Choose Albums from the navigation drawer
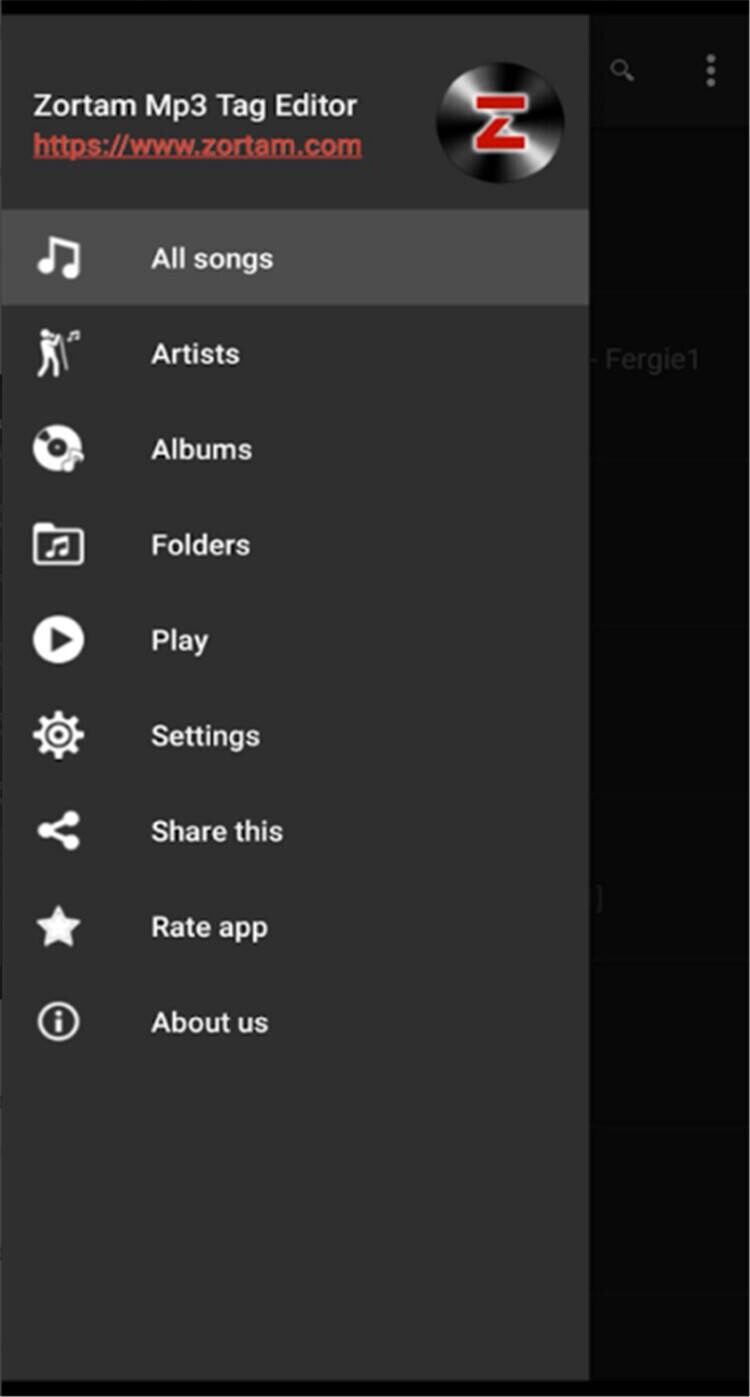The width and height of the screenshot is (750, 1397). point(201,448)
